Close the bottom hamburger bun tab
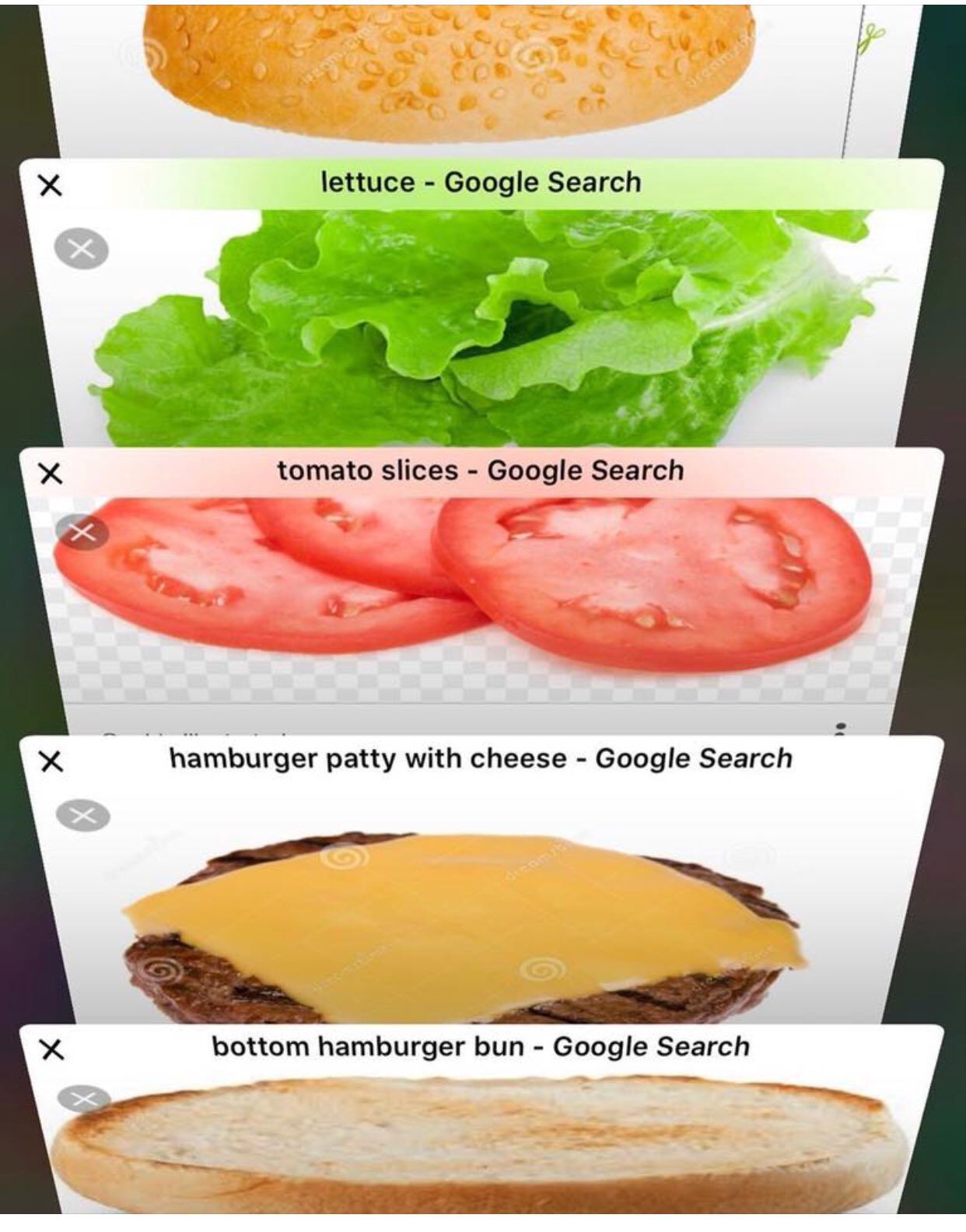The height and width of the screenshot is (1232, 966). 51,1050
